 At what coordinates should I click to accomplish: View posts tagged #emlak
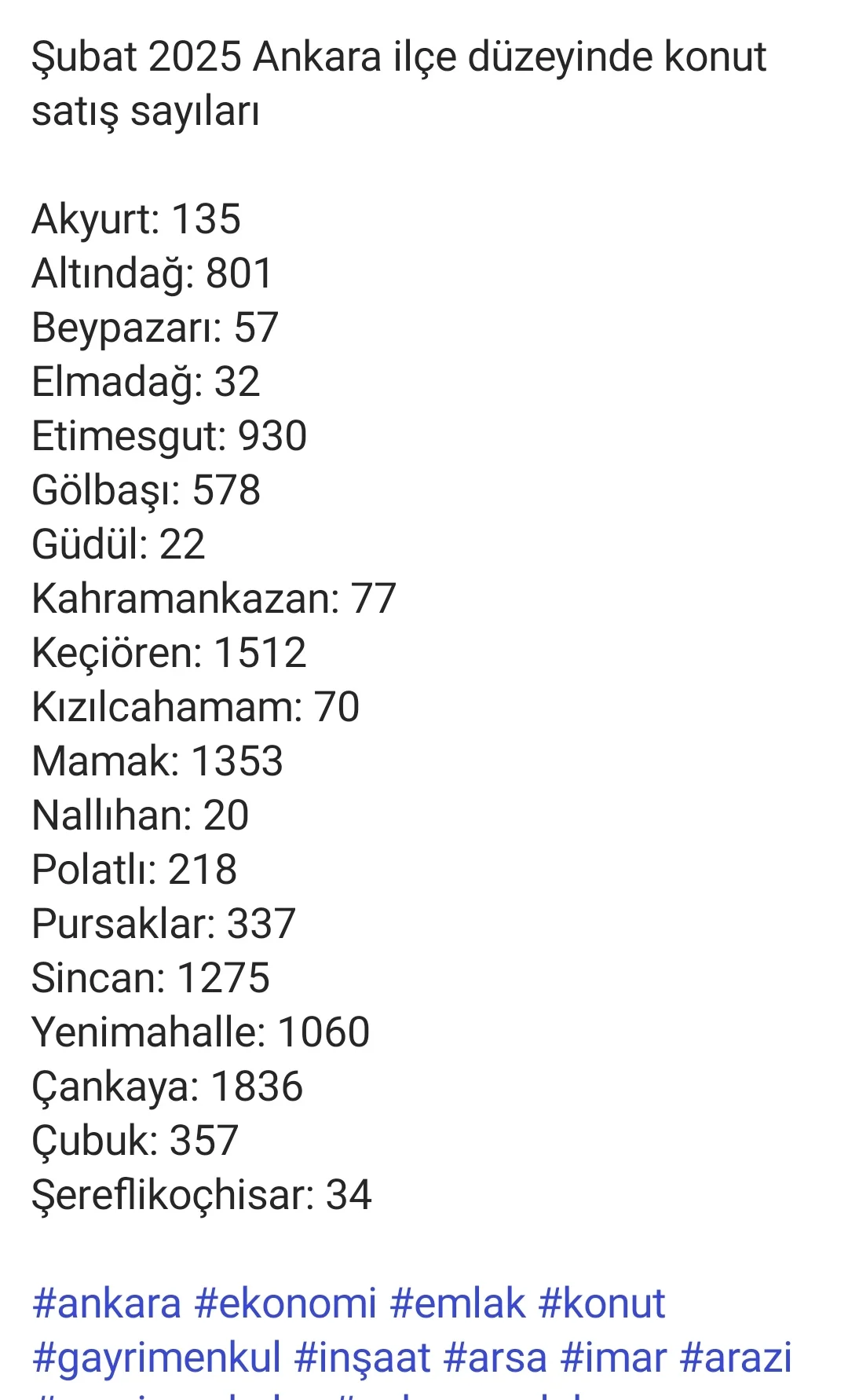pos(457,1303)
